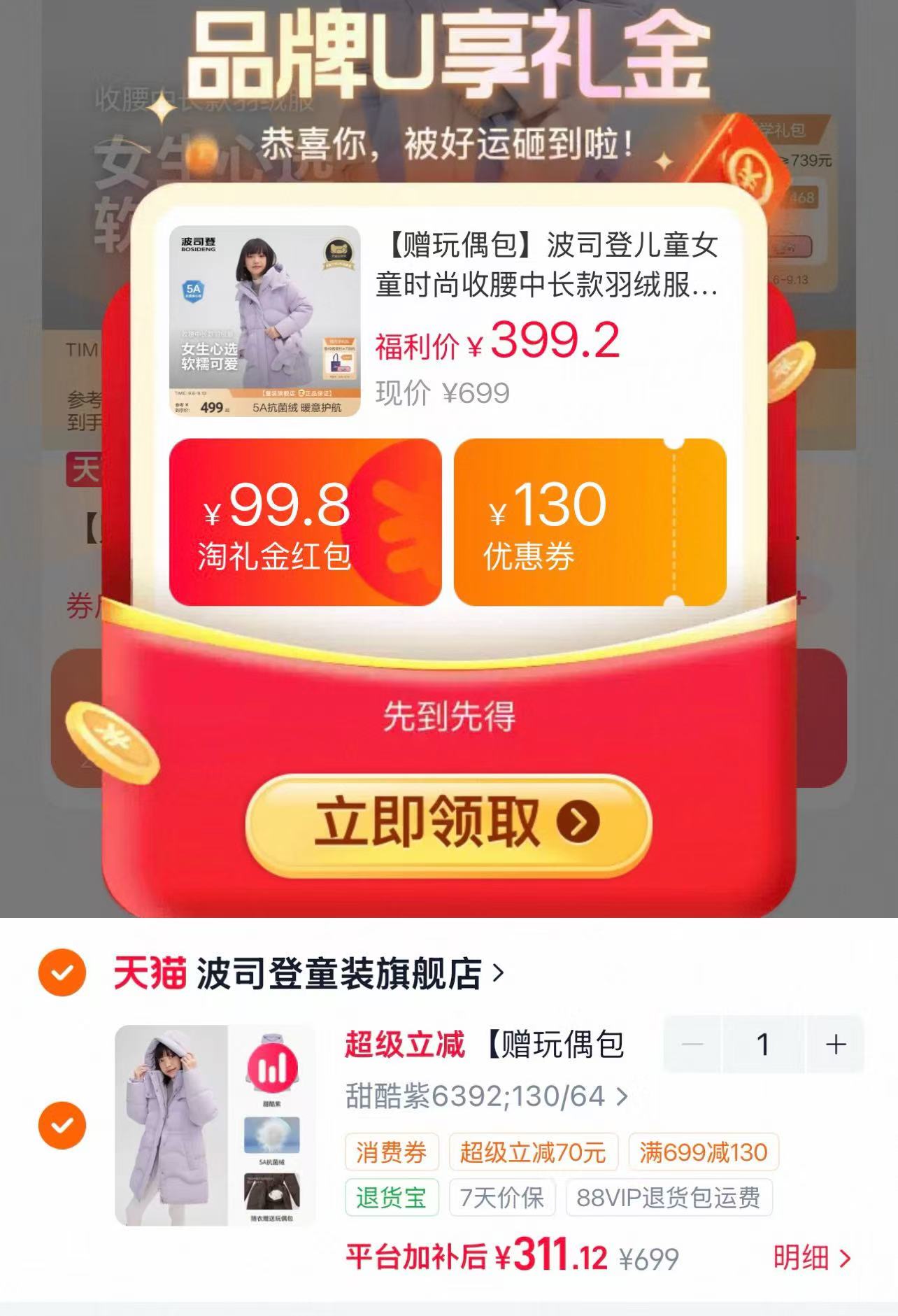Increase the item quantity with the plus button
The image size is (898, 1316).
click(x=836, y=1045)
